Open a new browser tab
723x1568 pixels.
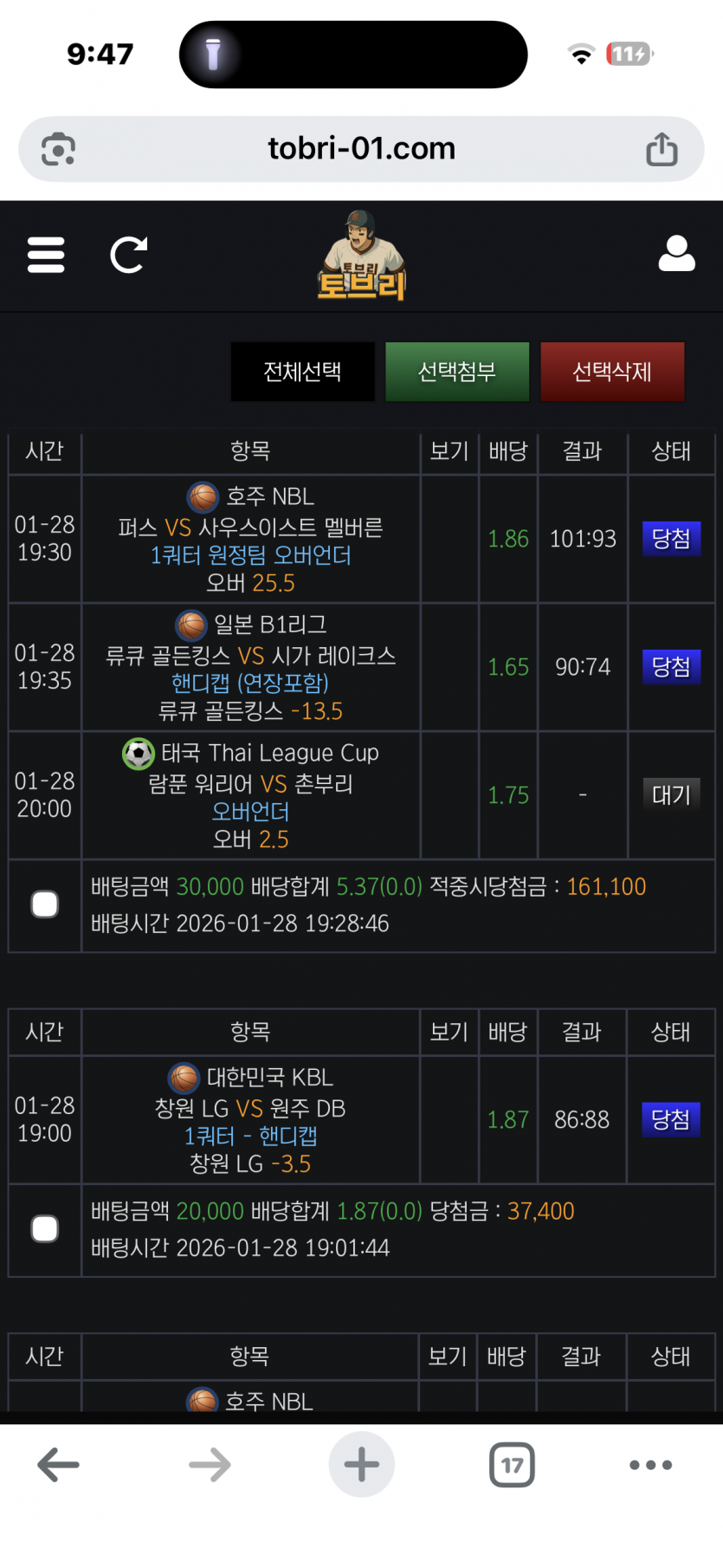(361, 1465)
